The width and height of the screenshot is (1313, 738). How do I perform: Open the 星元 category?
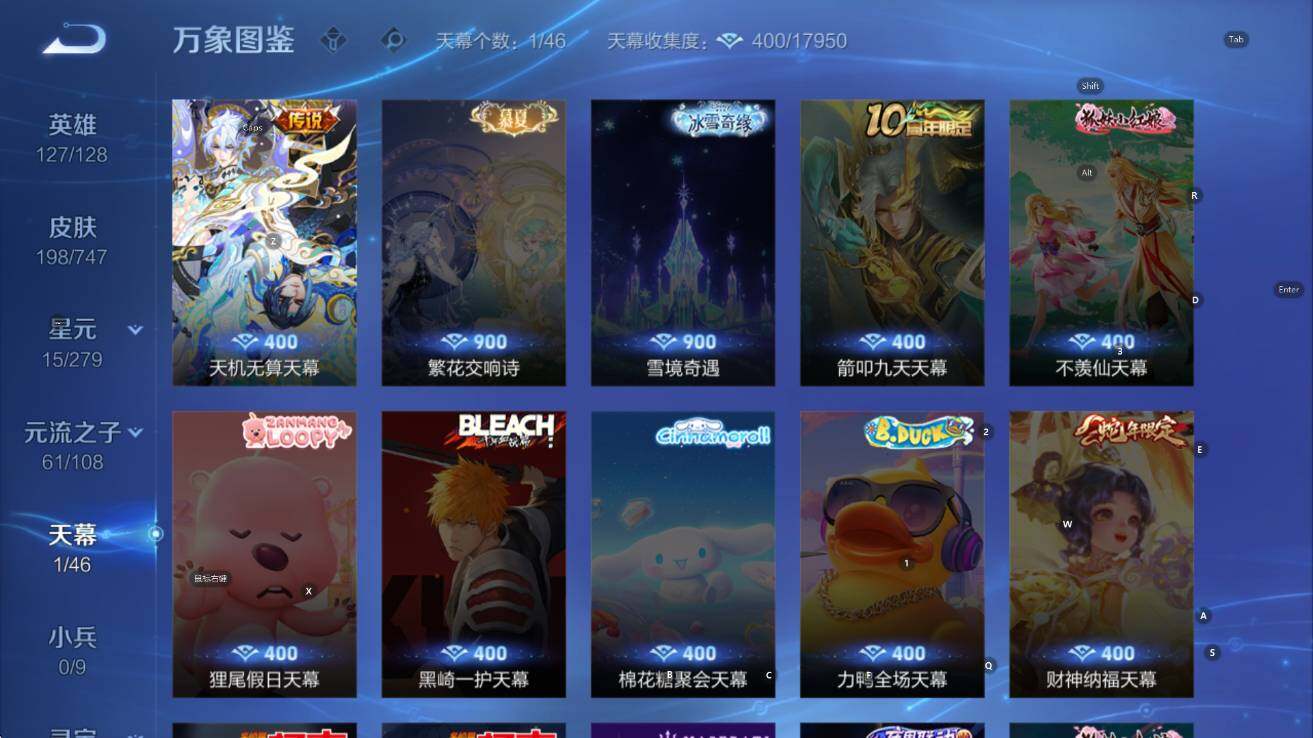point(72,342)
